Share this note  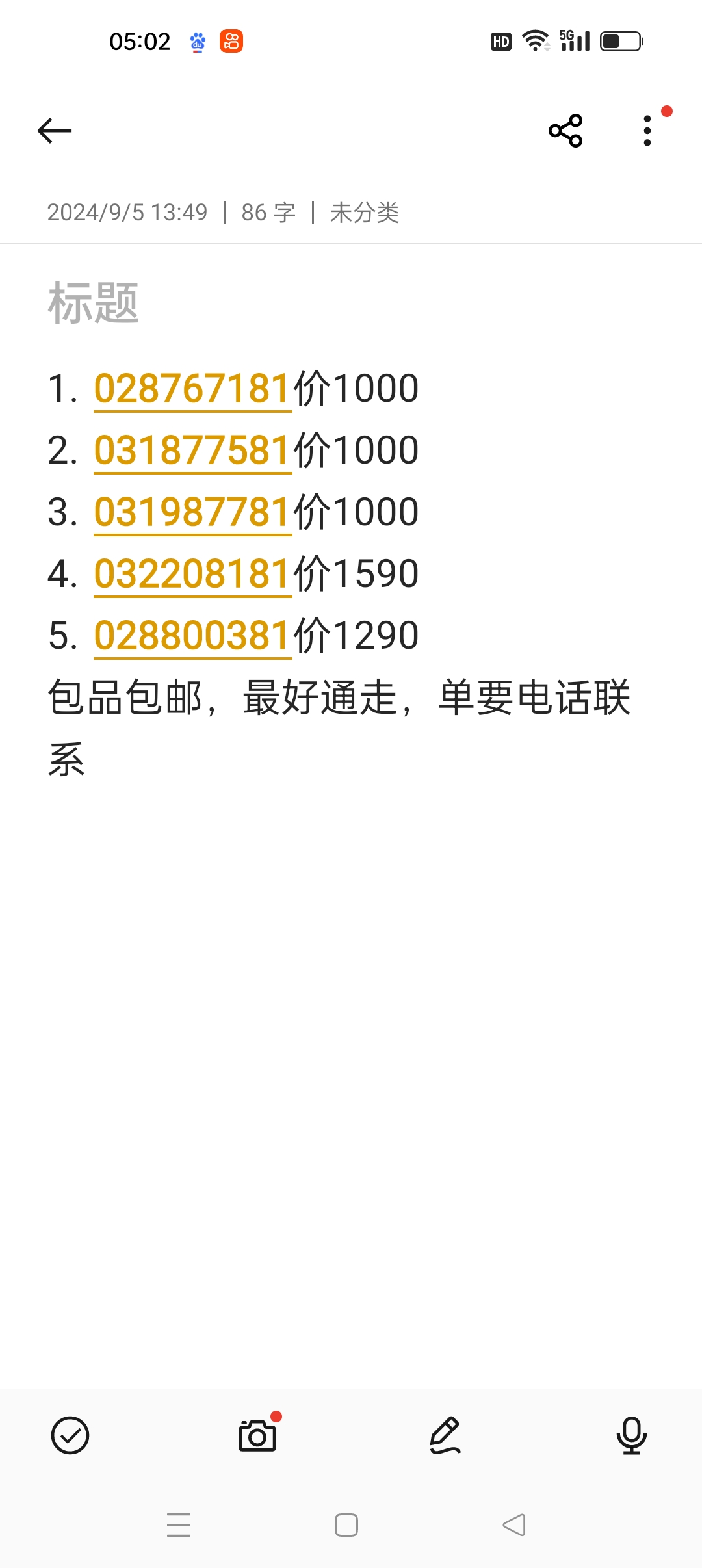point(565,131)
